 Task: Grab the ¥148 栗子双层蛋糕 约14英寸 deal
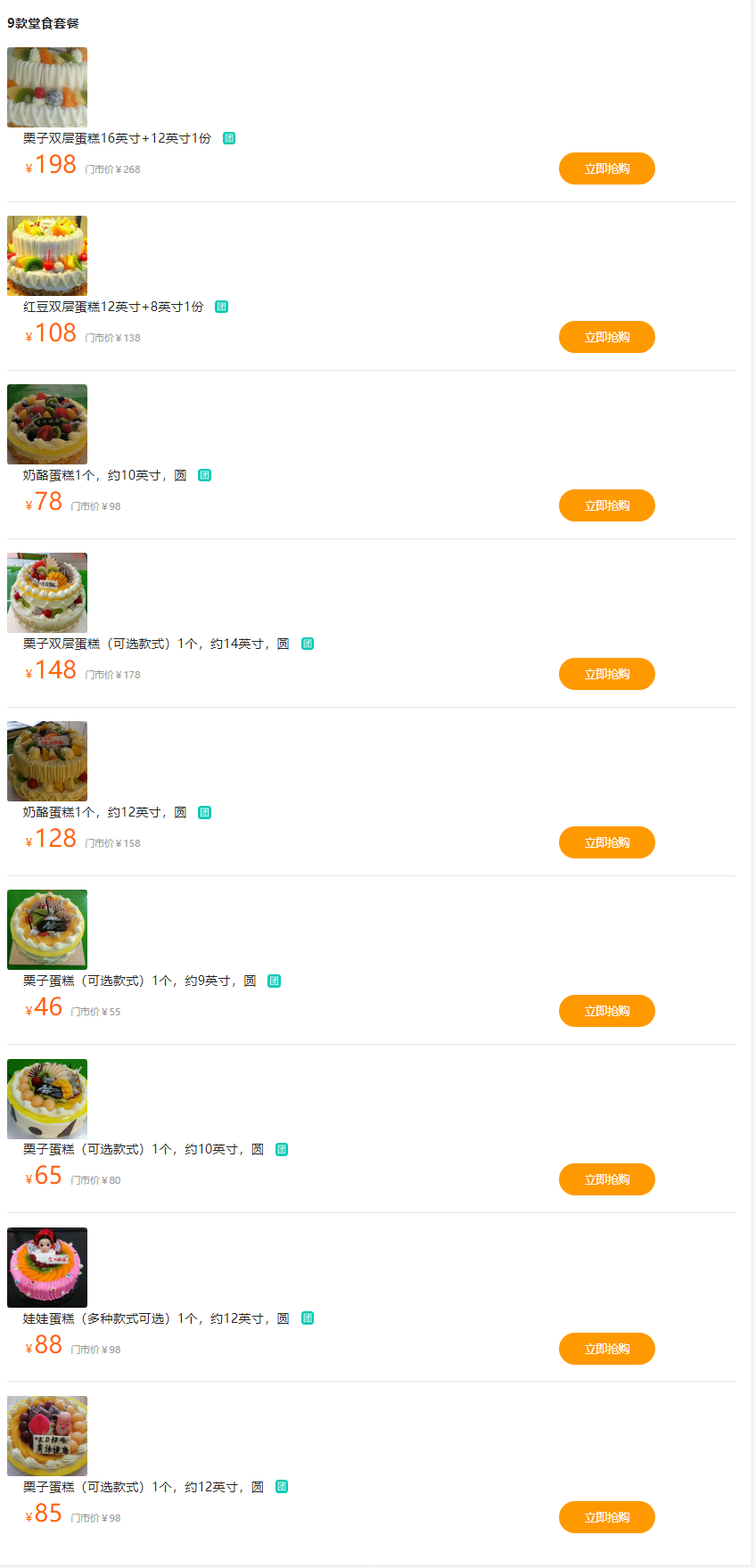point(606,674)
